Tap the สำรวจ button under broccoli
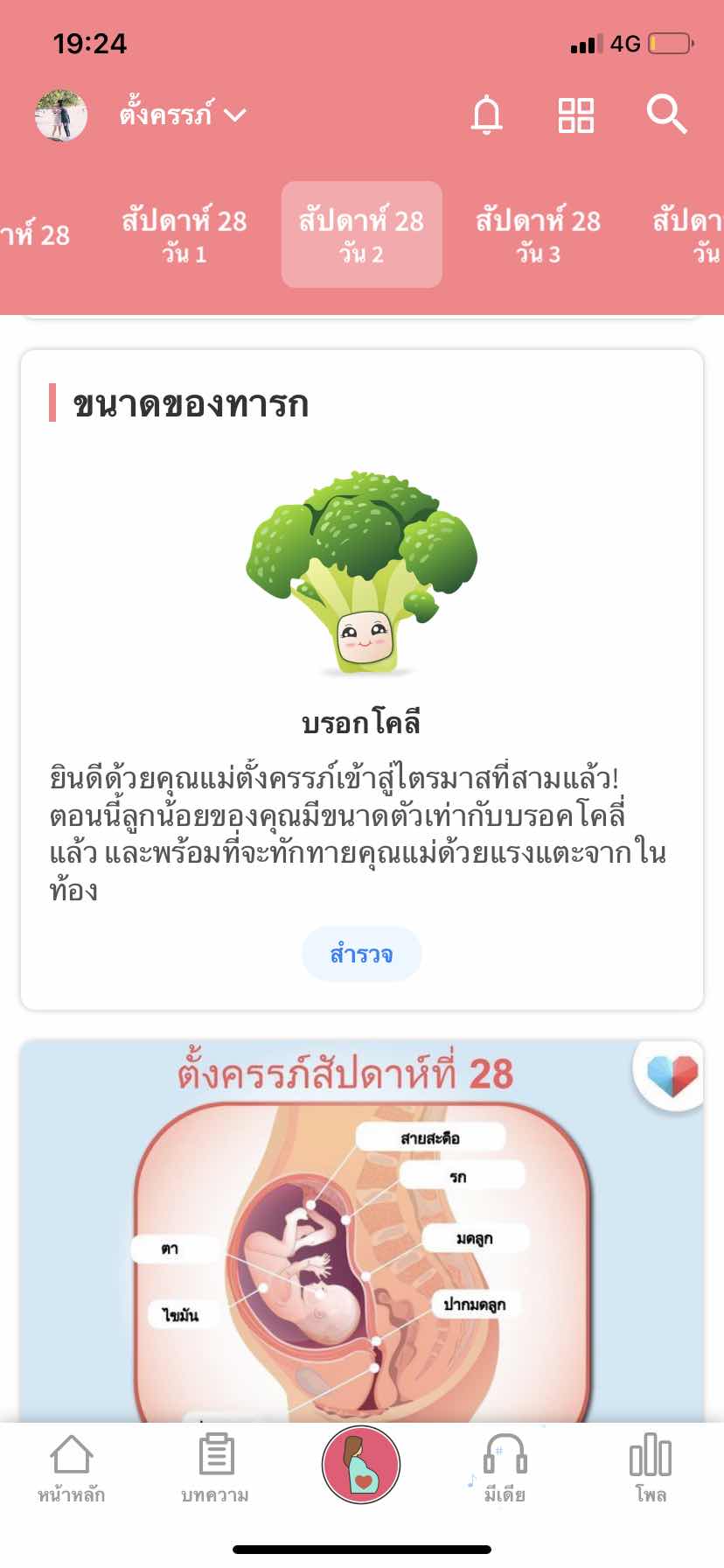Screen dimensions: 724x1568 361,954
